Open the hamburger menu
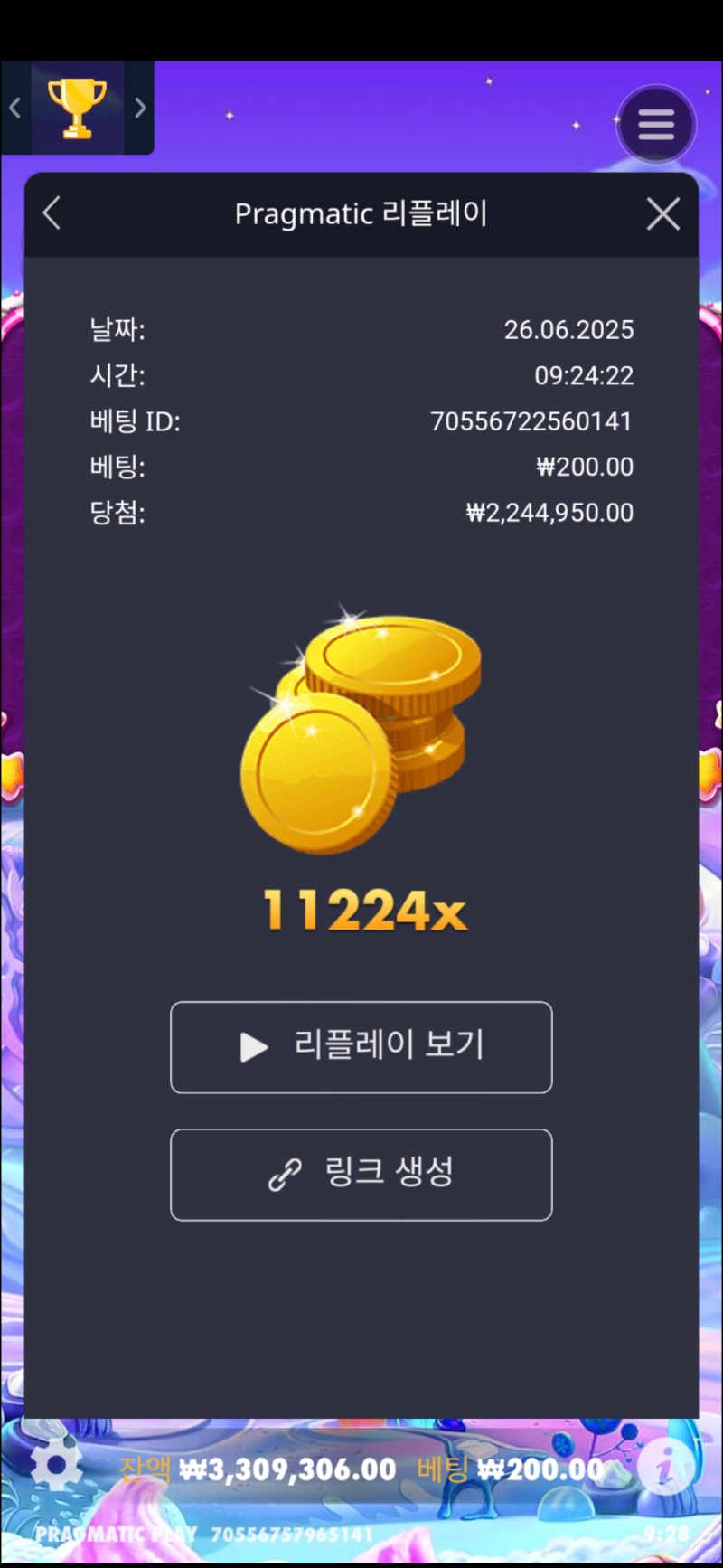723x1568 pixels. click(x=656, y=125)
